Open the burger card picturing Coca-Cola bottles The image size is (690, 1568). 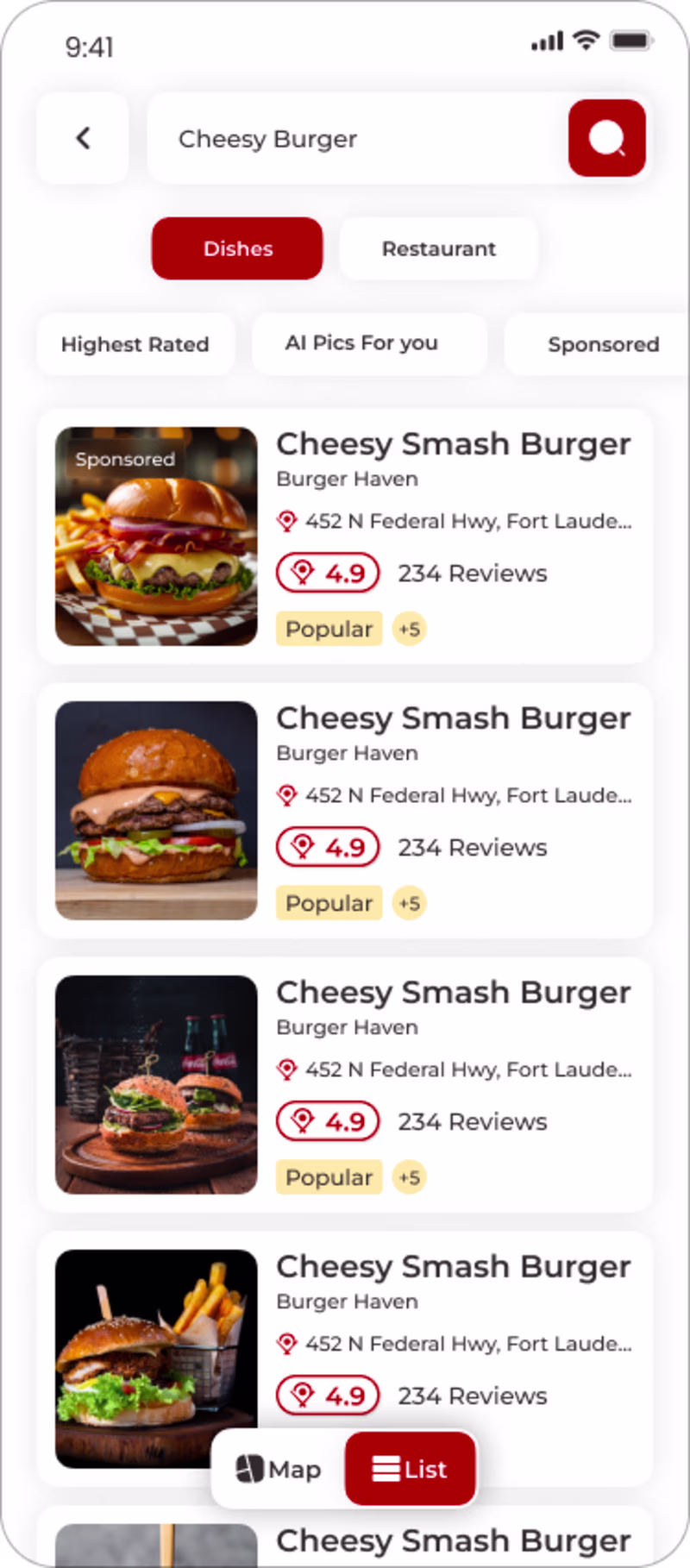[x=345, y=1084]
